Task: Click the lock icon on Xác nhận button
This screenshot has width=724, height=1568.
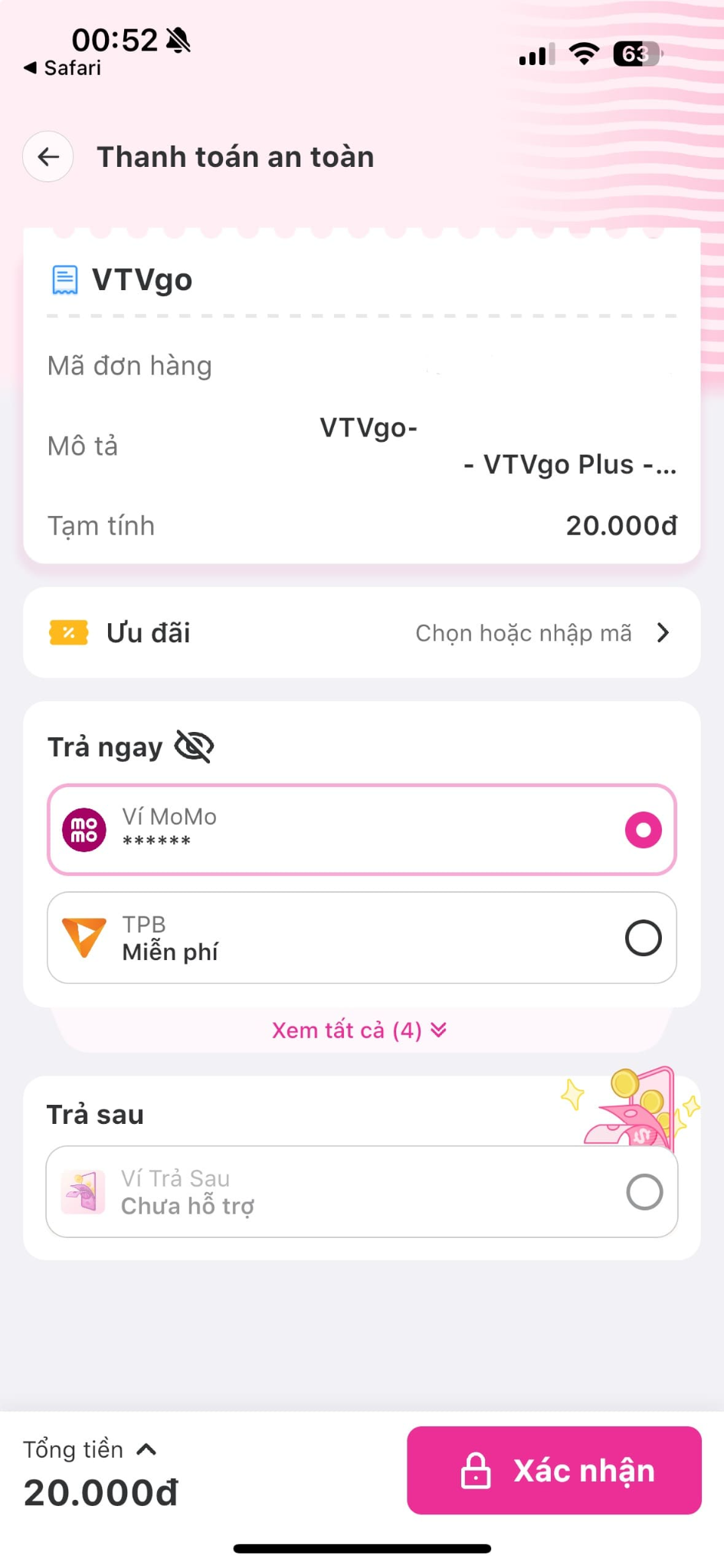Action: click(x=476, y=1470)
